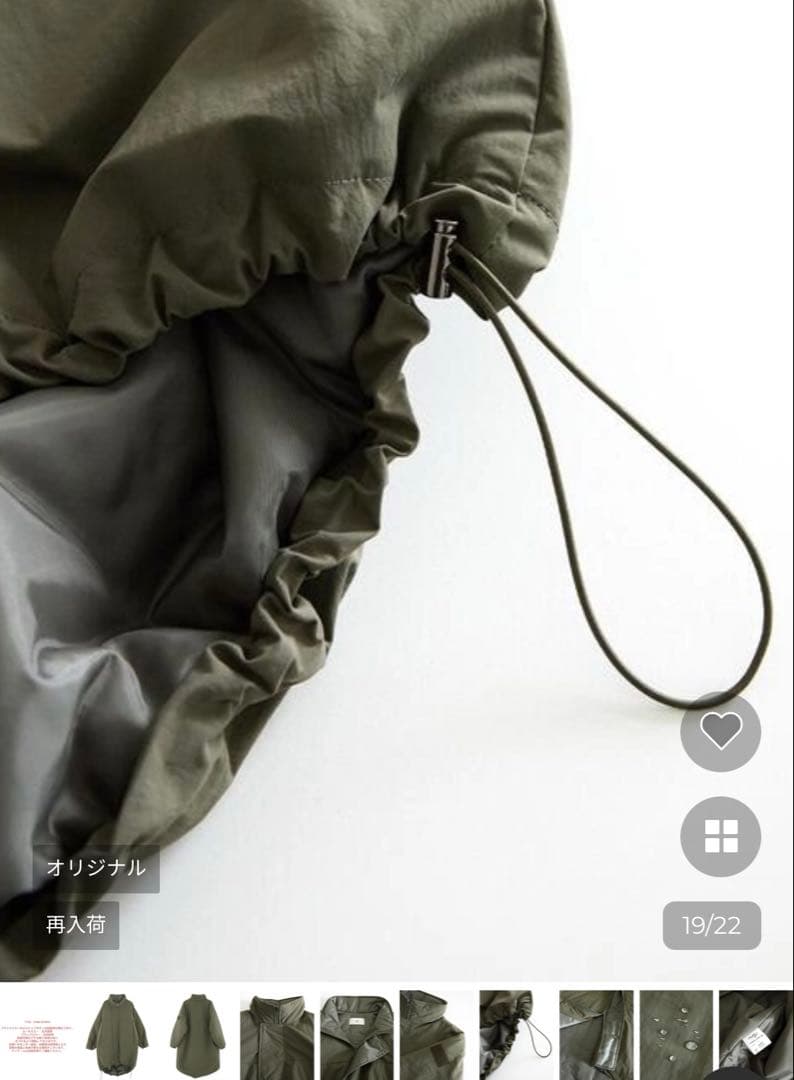View the open collar with label thumbnail
The width and height of the screenshot is (794, 1080).
point(357,1035)
